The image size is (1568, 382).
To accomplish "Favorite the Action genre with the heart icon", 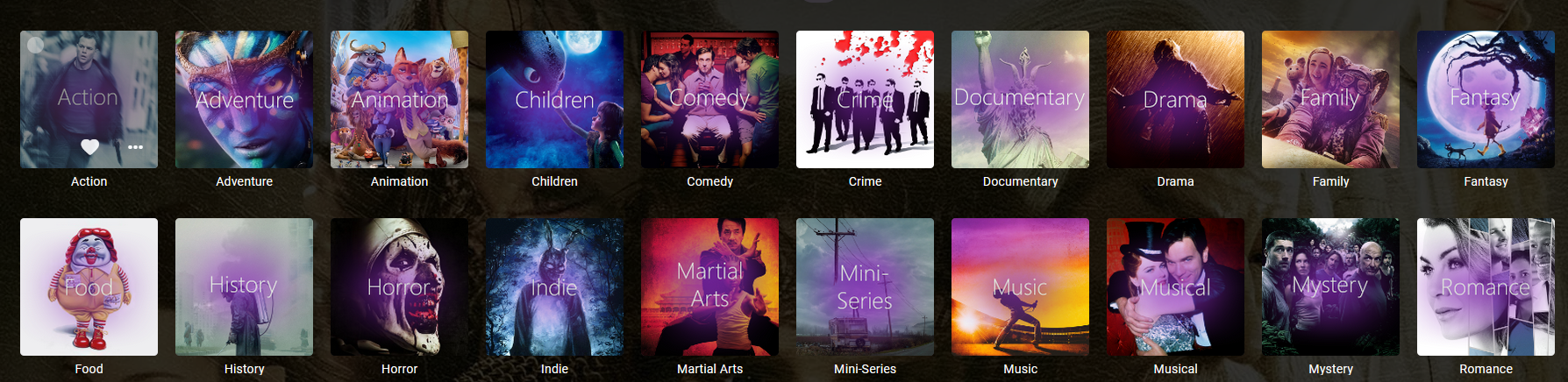I will click(89, 147).
